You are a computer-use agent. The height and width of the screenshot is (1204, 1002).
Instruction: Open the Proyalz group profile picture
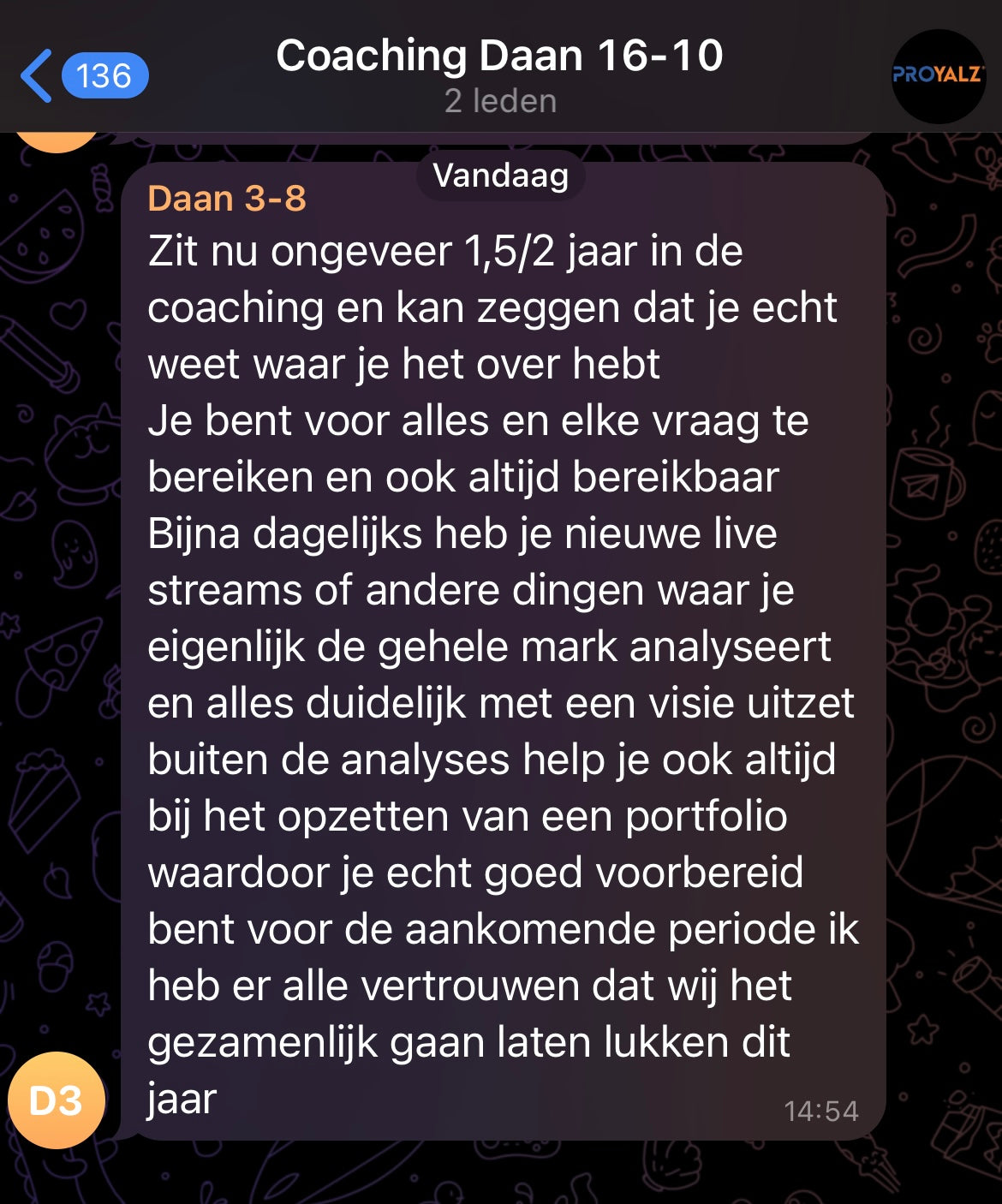pyautogui.click(x=938, y=75)
